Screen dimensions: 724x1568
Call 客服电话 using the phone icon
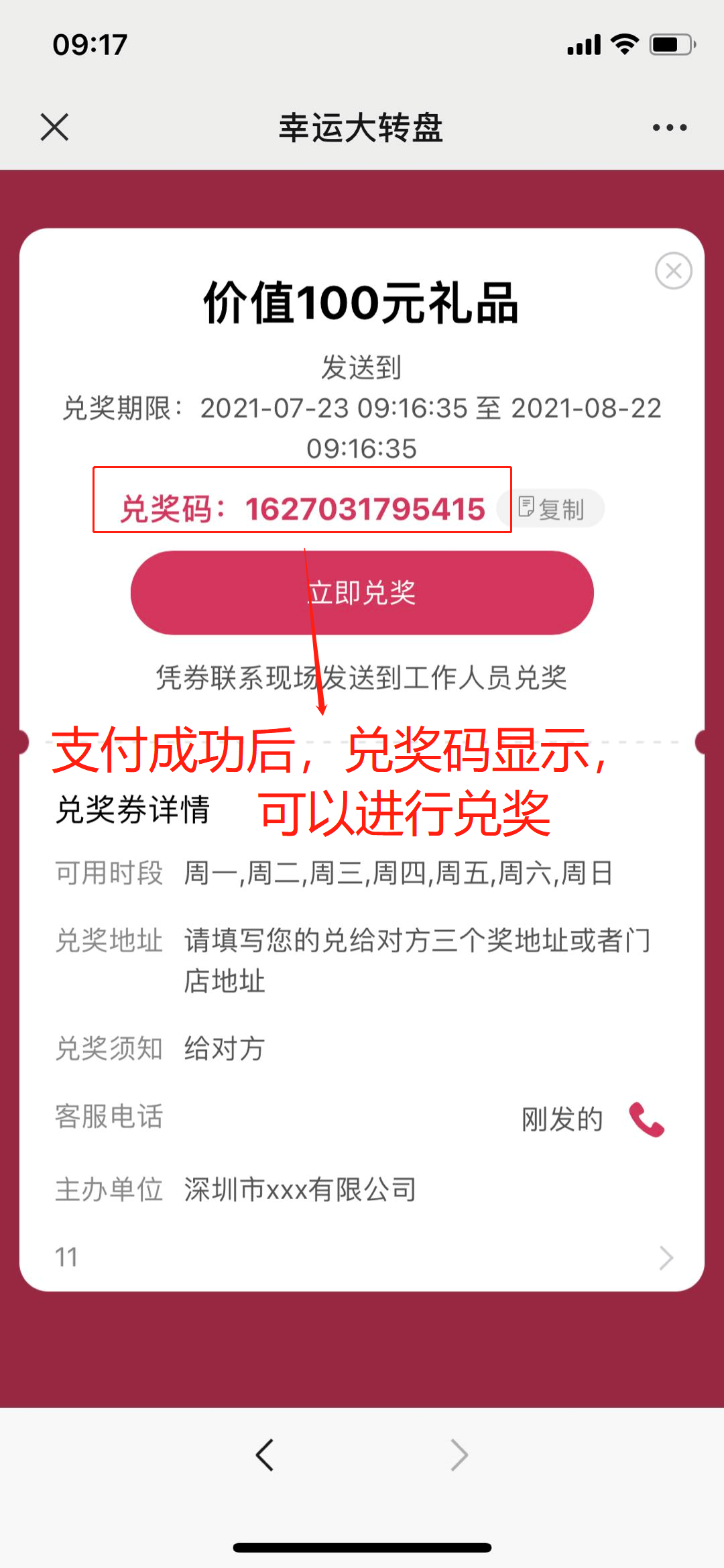646,1119
